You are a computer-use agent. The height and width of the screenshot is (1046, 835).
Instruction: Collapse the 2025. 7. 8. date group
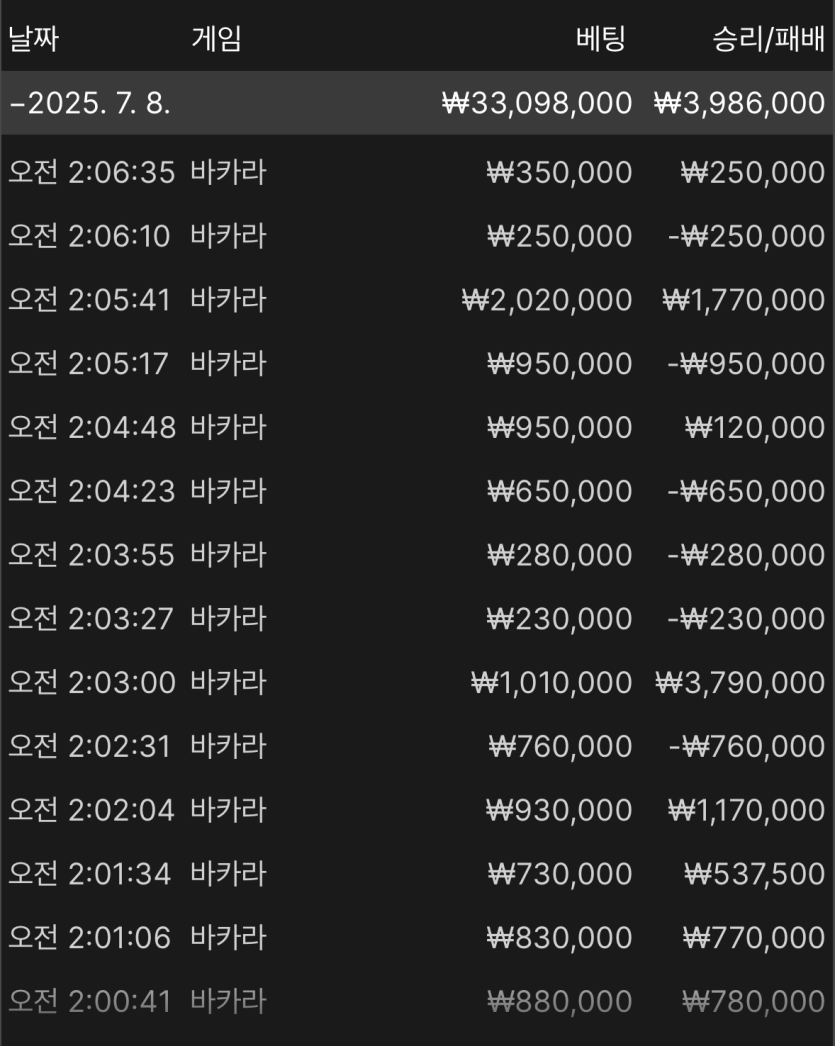pyautogui.click(x=90, y=103)
